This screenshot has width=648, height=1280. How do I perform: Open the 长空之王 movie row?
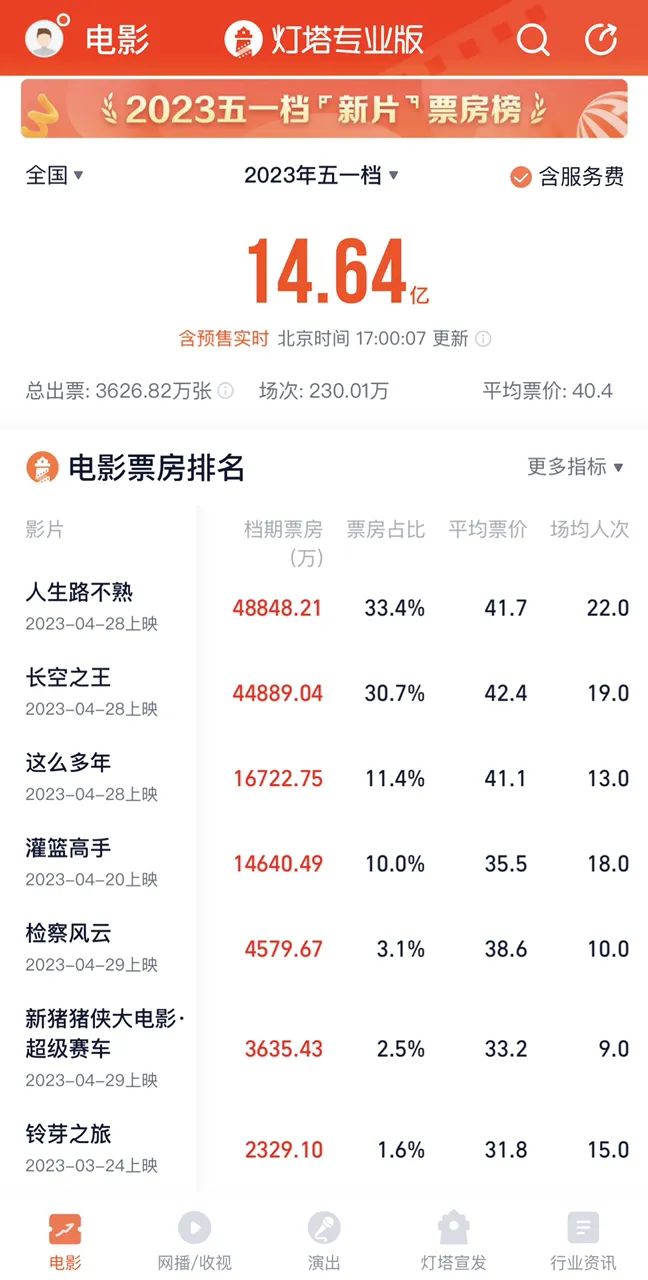coord(324,692)
